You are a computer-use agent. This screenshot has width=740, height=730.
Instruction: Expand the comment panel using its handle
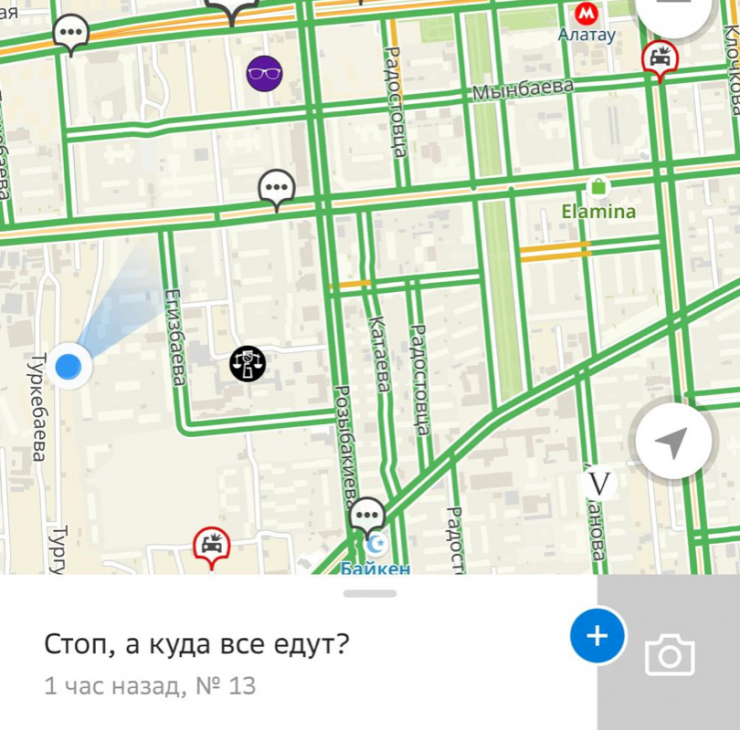[369, 594]
